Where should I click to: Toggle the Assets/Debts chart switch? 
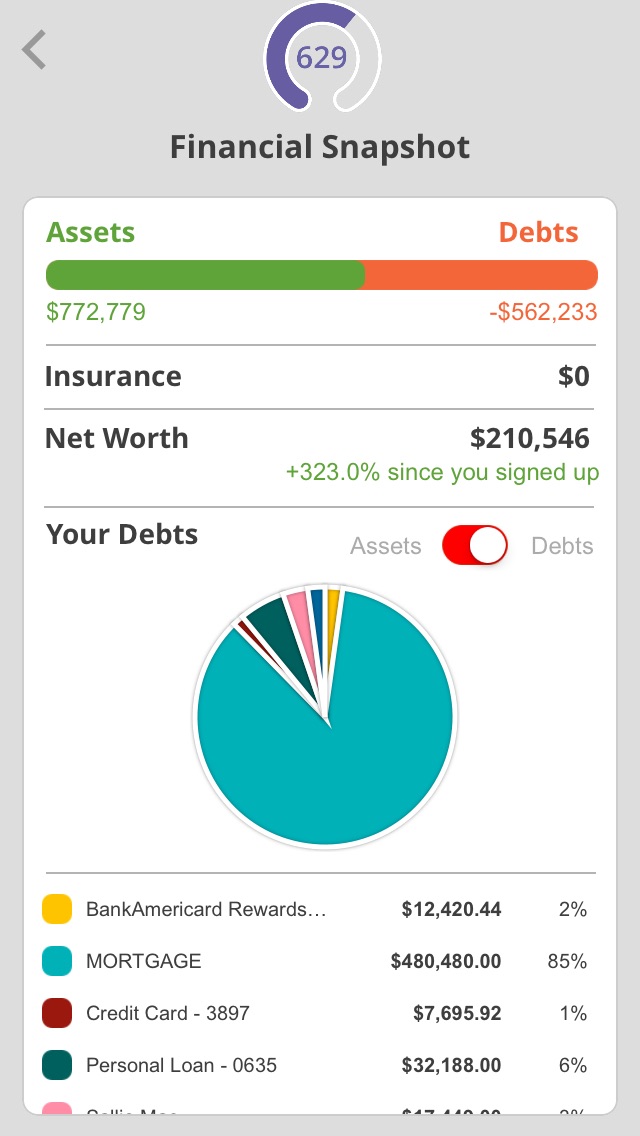[475, 546]
